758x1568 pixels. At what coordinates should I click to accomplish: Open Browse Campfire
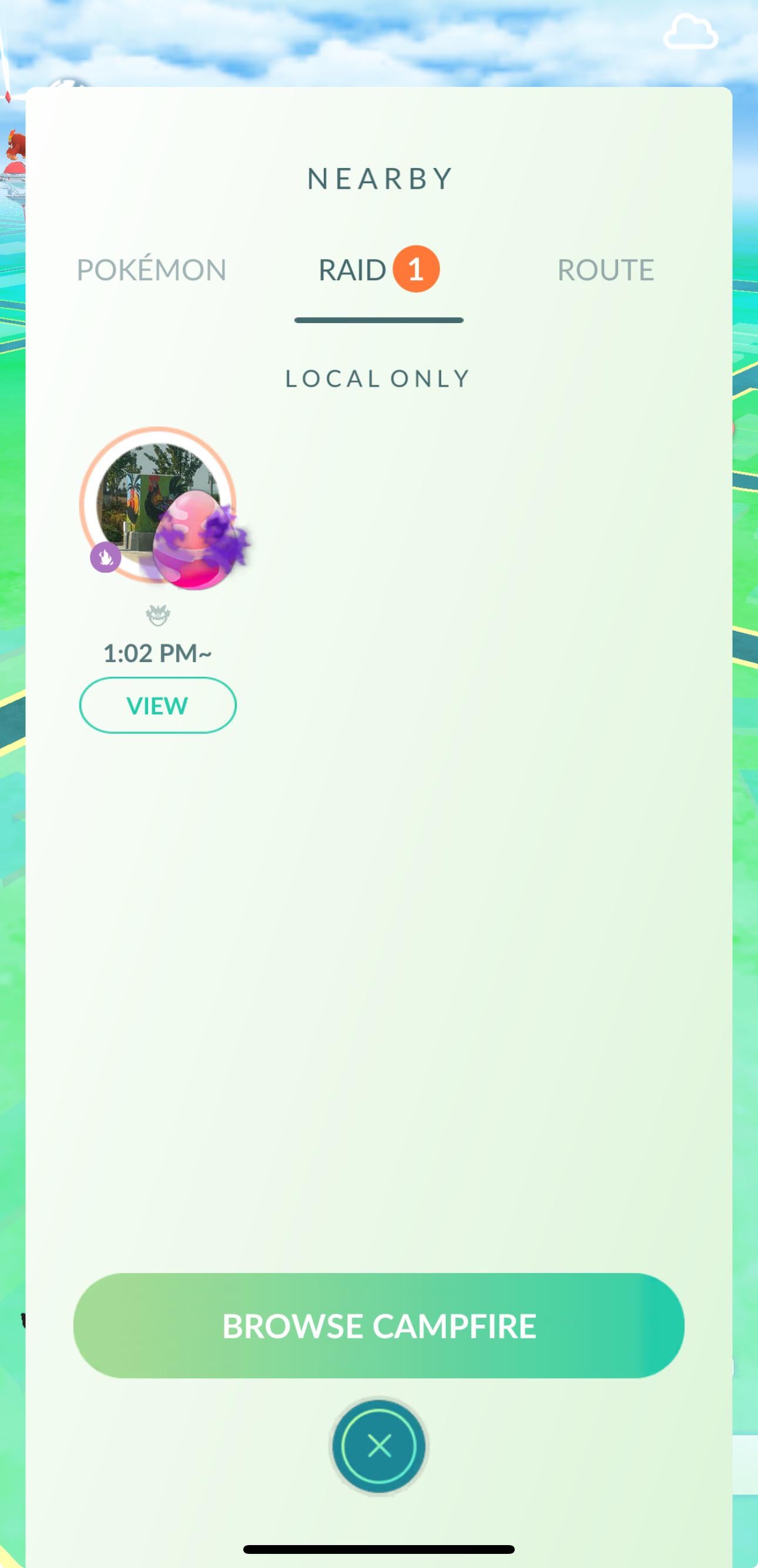(x=378, y=1325)
